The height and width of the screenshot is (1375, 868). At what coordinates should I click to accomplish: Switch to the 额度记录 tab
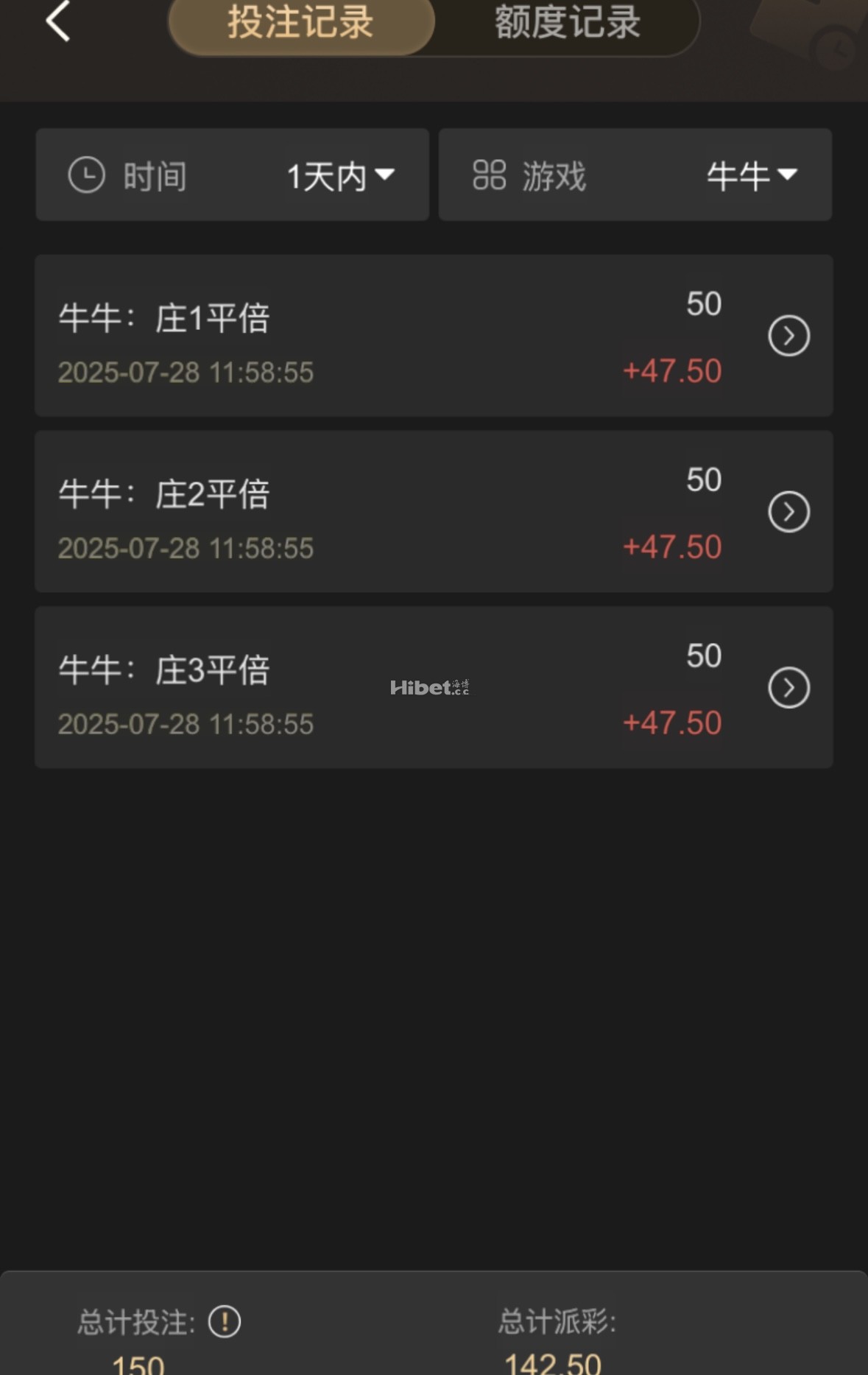pos(567,24)
